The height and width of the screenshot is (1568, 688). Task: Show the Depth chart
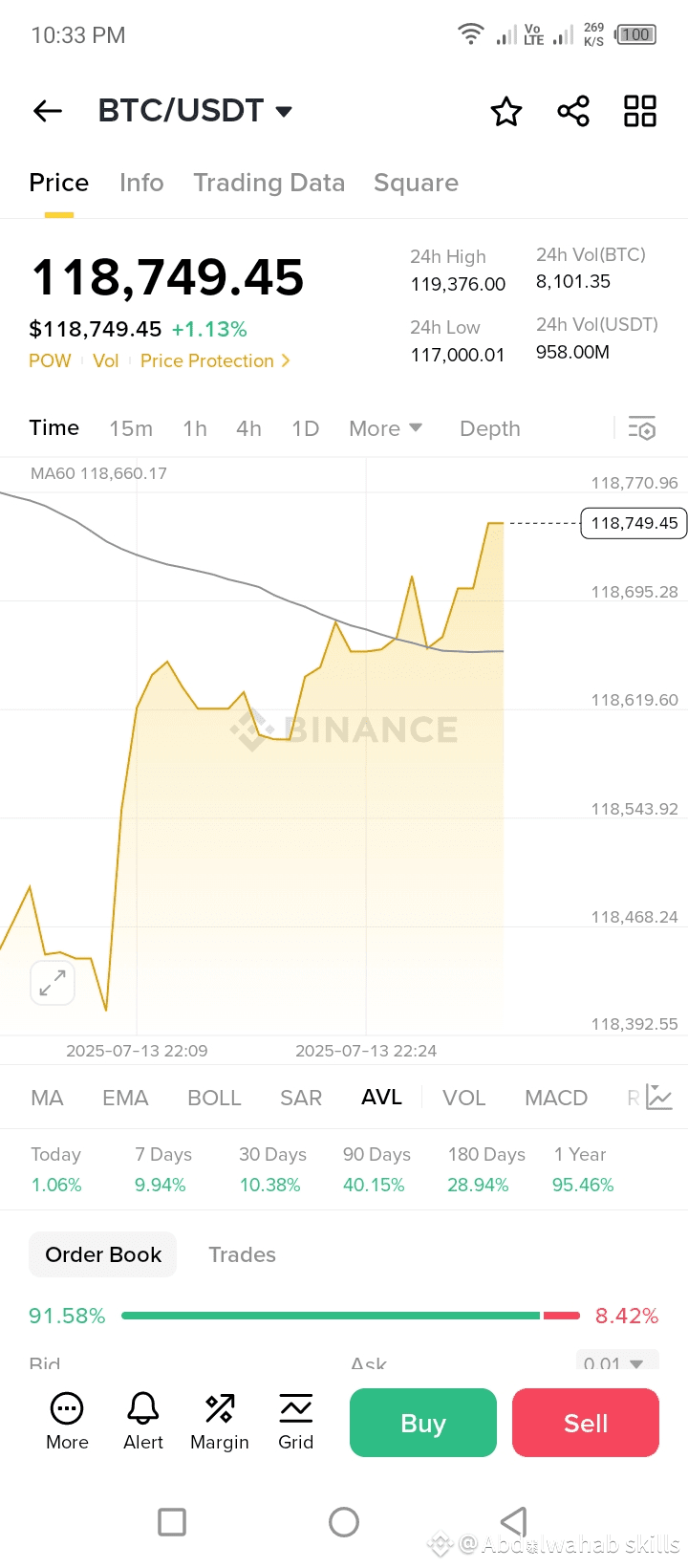click(490, 428)
